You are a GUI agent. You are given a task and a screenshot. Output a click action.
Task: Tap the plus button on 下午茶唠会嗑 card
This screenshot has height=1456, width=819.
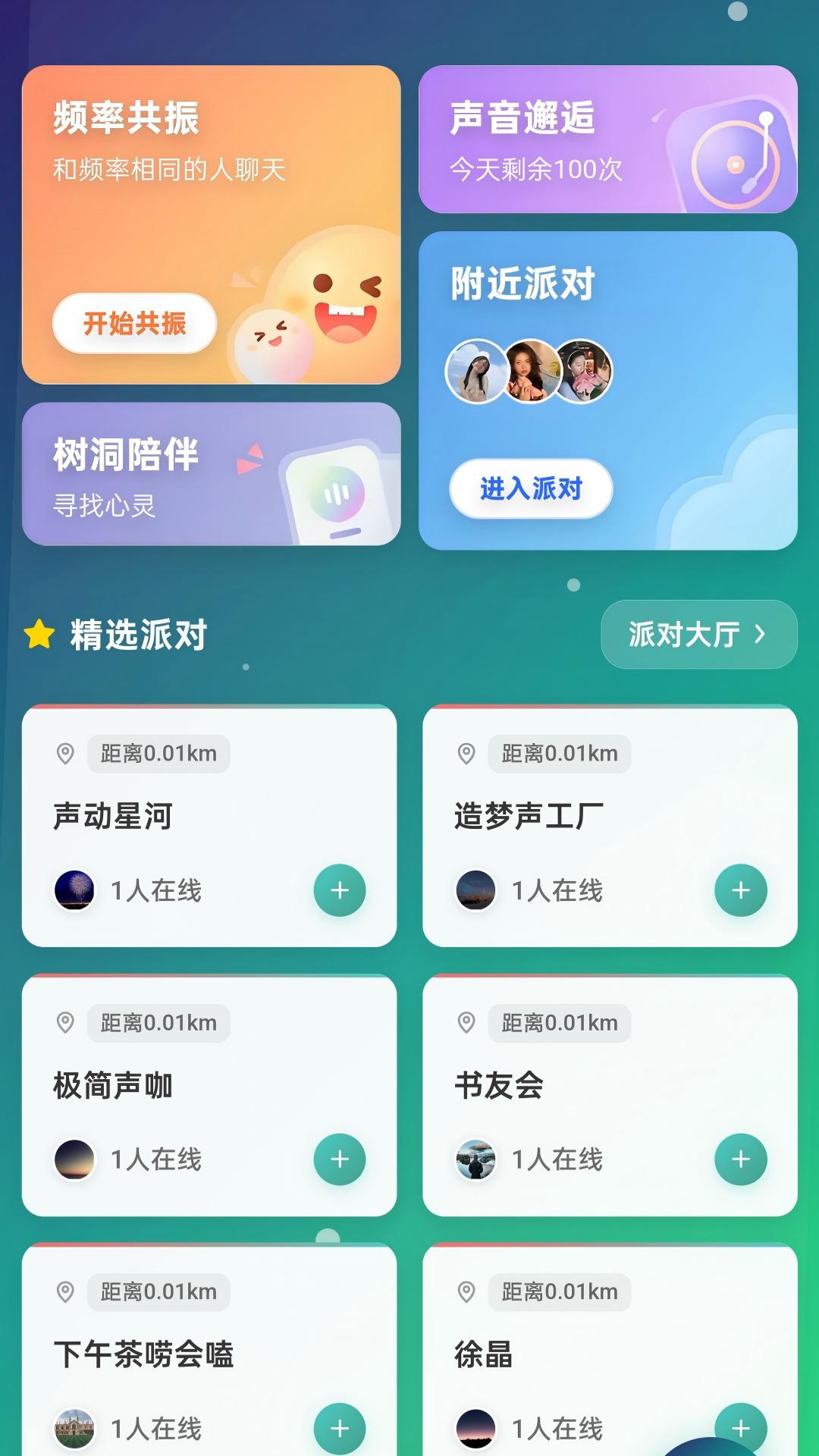click(339, 1427)
